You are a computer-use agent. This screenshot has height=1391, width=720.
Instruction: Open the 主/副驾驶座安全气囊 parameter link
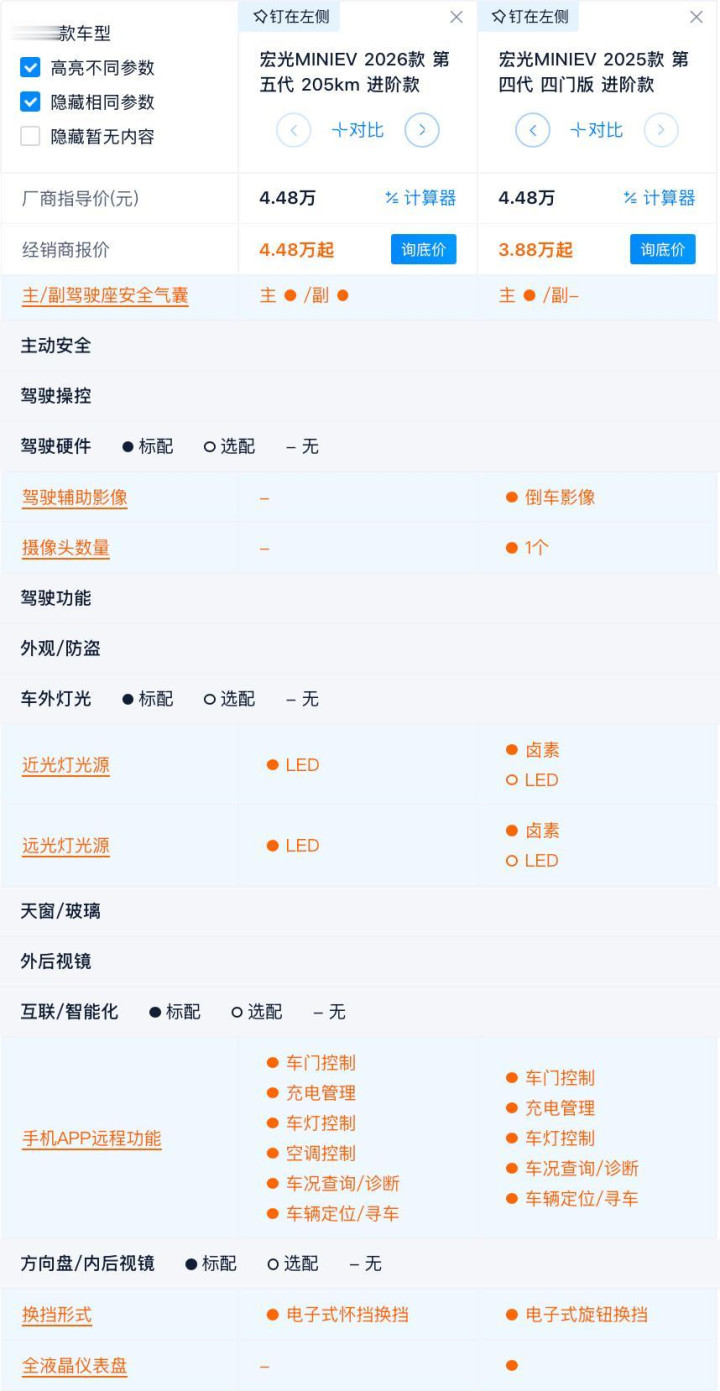pos(105,296)
